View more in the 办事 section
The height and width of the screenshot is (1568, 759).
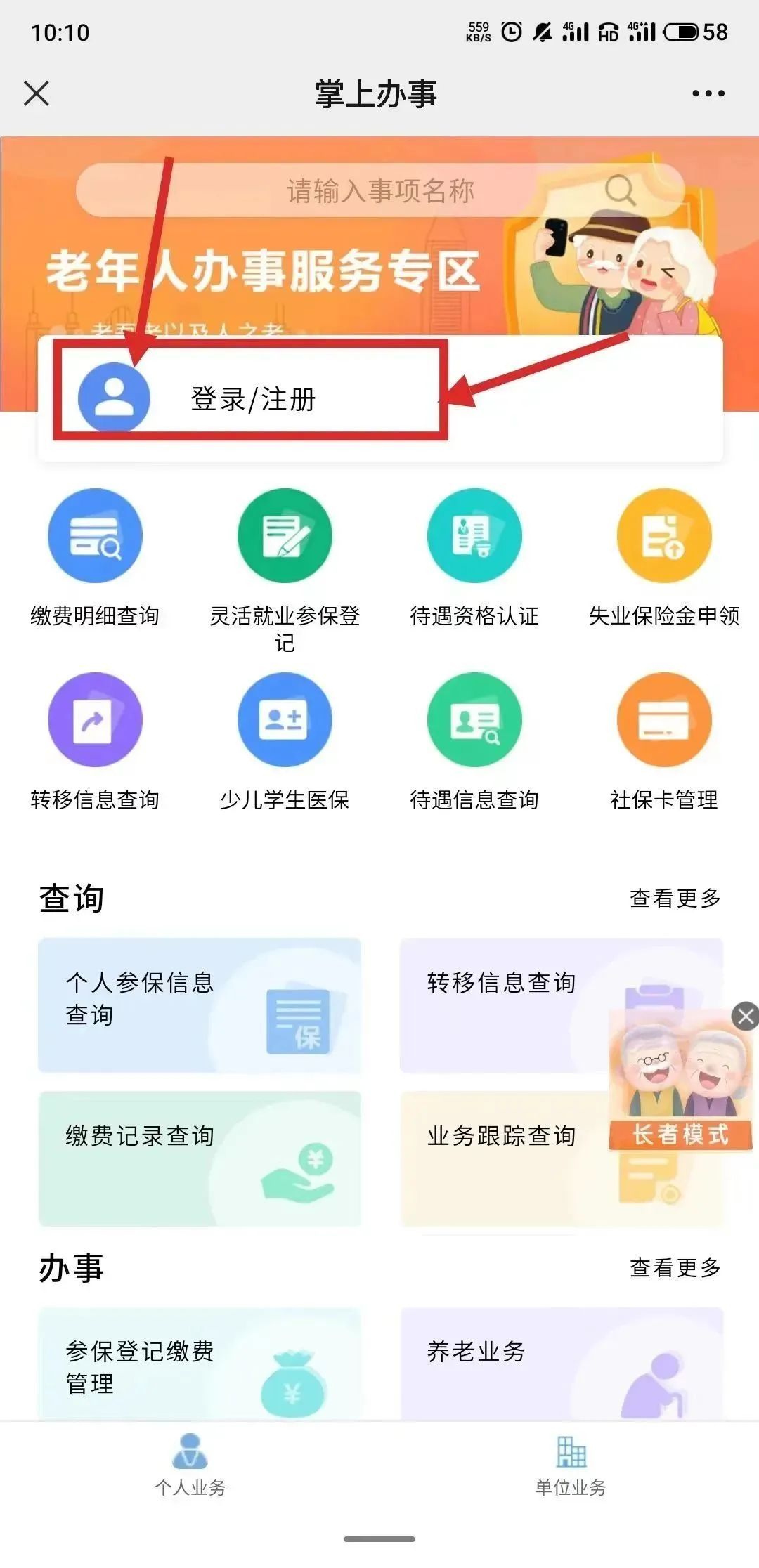(675, 1267)
